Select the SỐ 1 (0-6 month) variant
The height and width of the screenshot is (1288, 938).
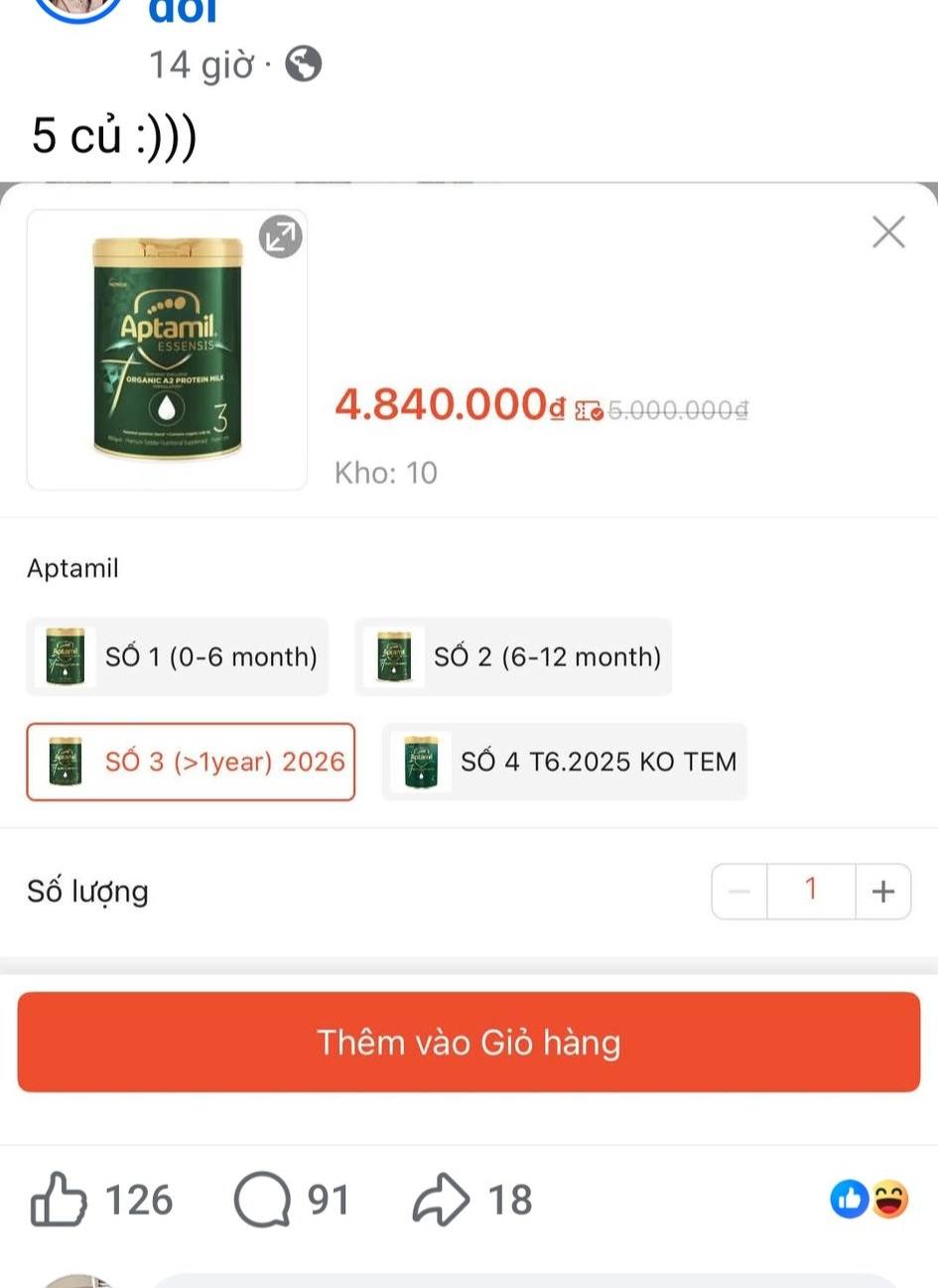tap(179, 656)
